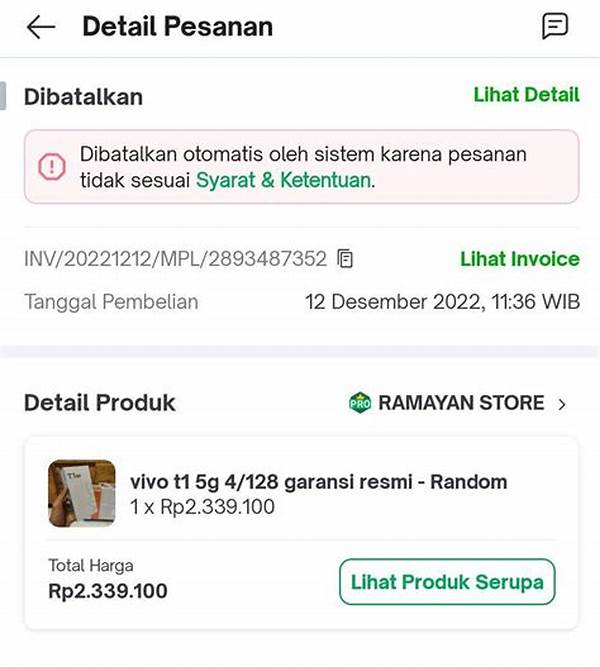Copy the invoice number
This screenshot has width=600, height=667.
coord(346,259)
